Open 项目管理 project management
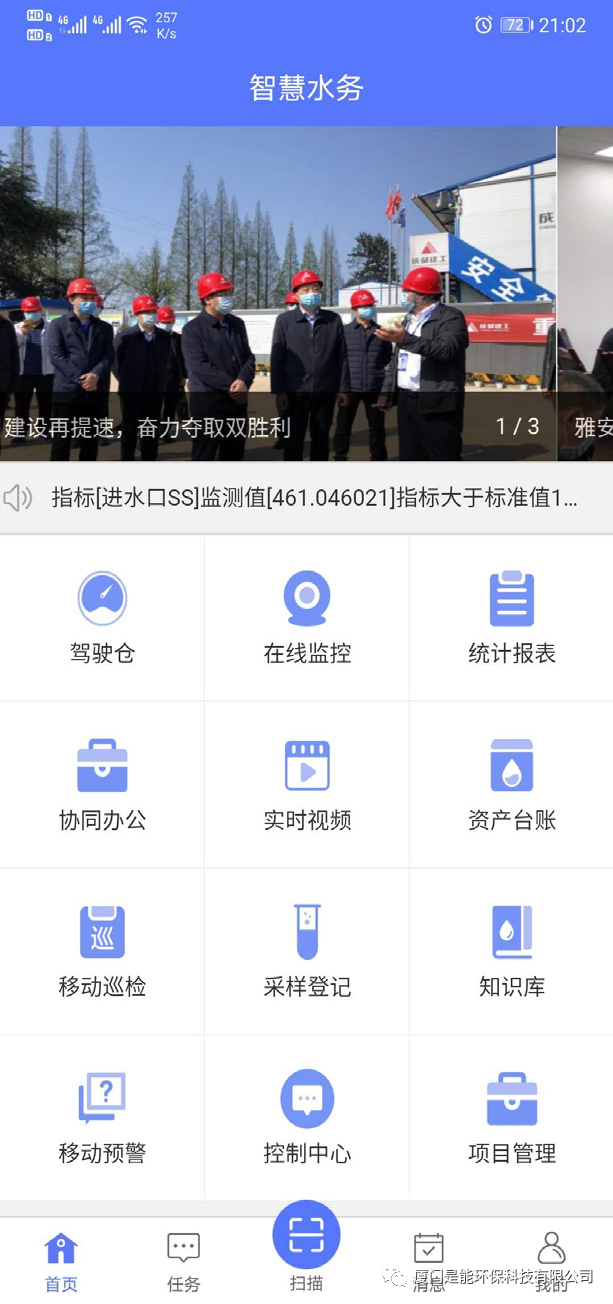This screenshot has width=613, height=1304. [511, 1118]
